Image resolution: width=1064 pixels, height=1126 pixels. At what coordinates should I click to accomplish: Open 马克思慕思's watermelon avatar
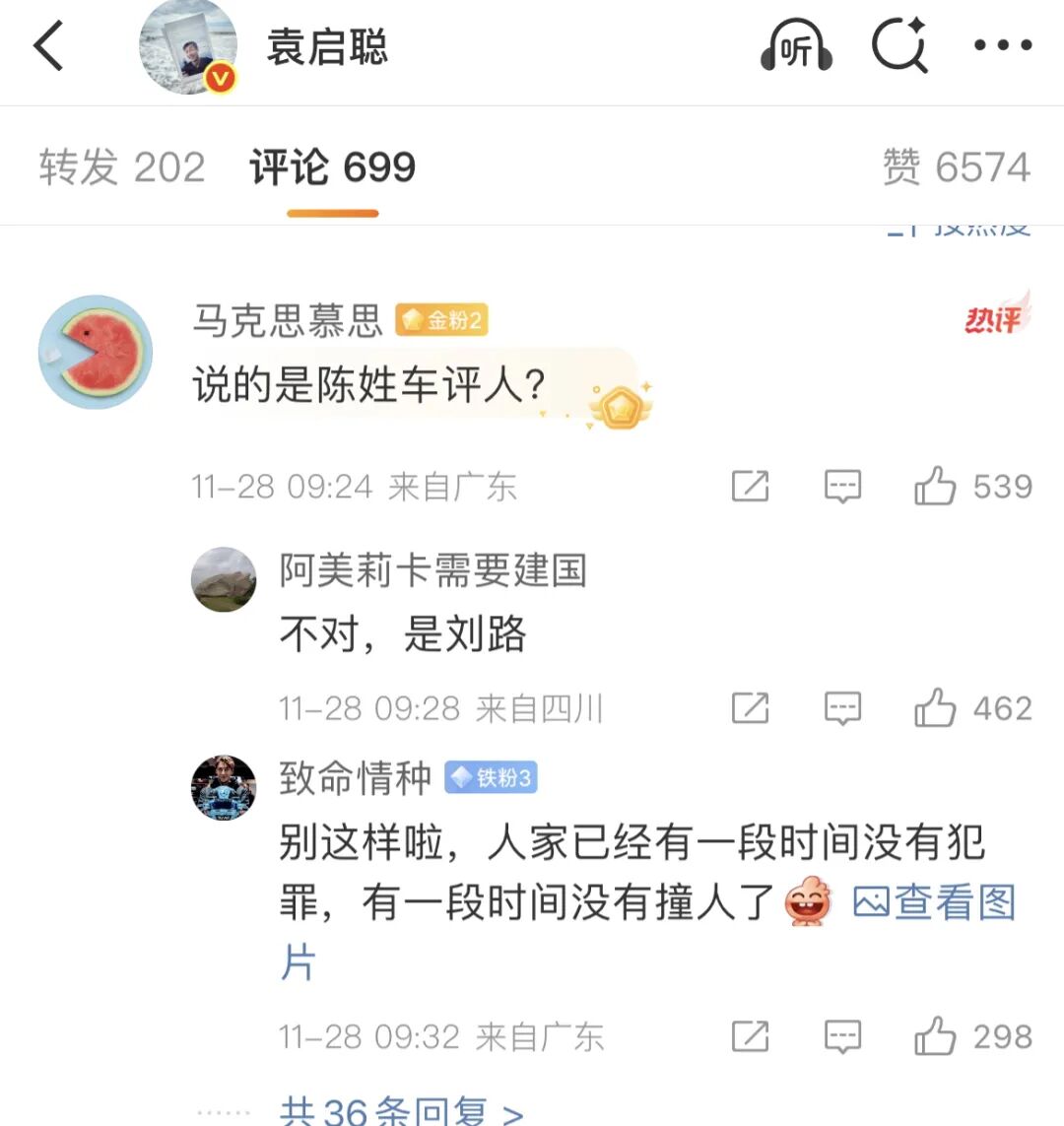coord(96,352)
